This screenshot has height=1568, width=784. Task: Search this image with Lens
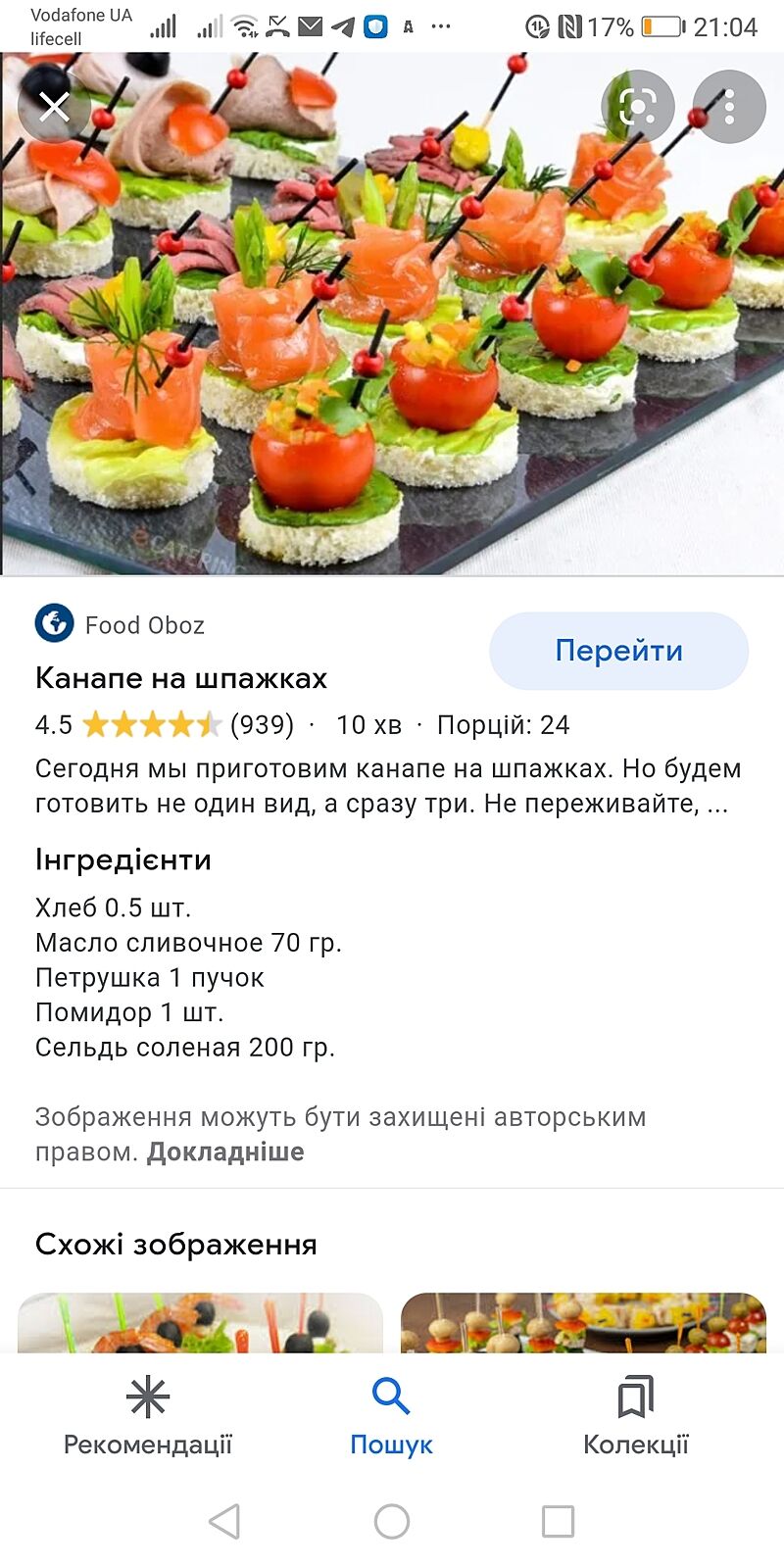(637, 107)
